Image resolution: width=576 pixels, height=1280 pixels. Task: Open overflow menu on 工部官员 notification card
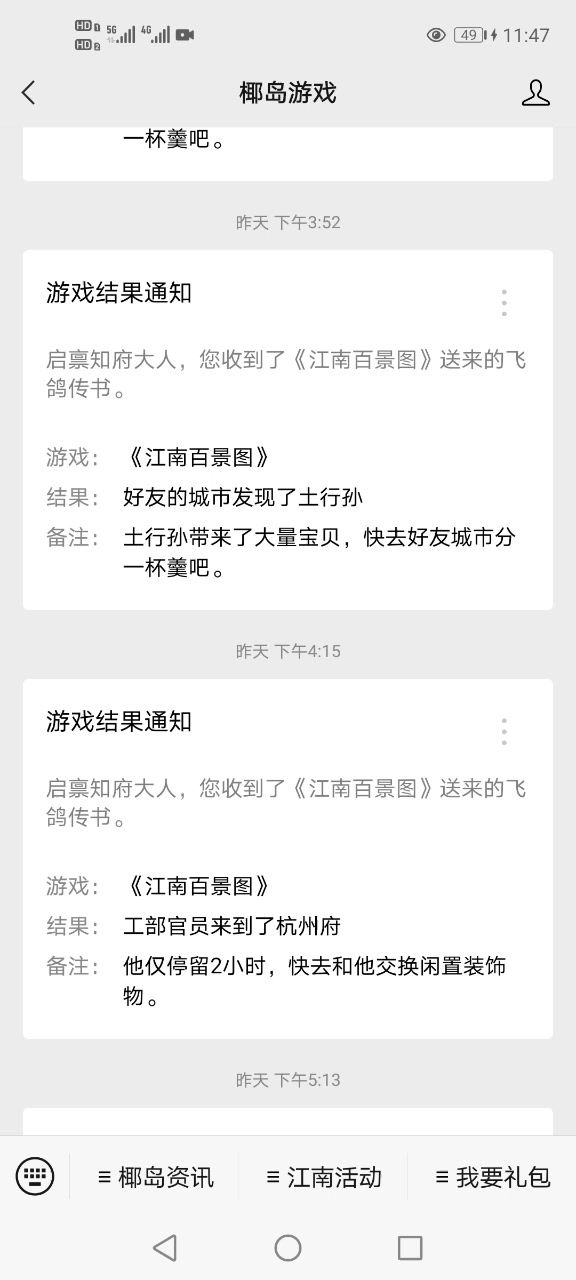tap(504, 732)
